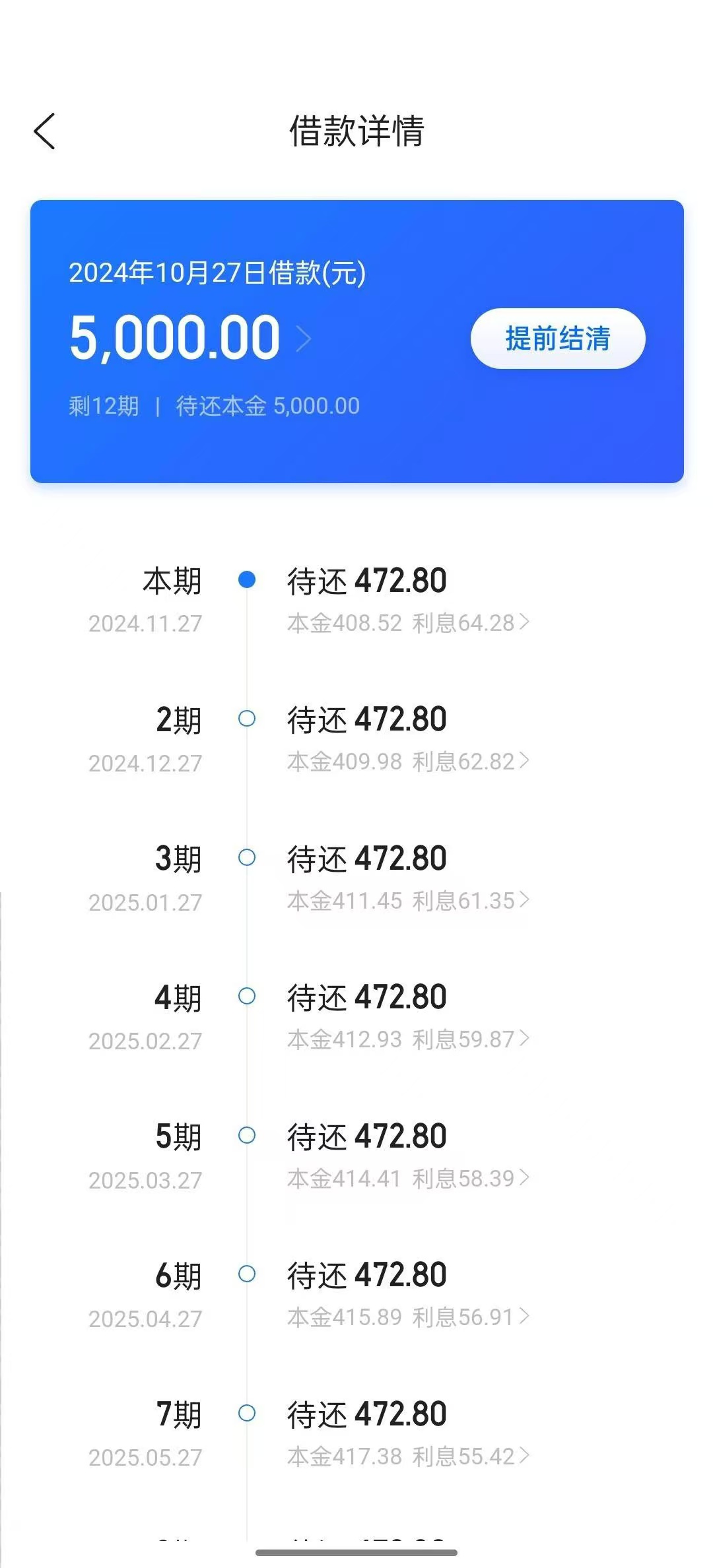Open loan amount 5,000.00 details chevron
This screenshot has width=713, height=1568.
[x=304, y=339]
